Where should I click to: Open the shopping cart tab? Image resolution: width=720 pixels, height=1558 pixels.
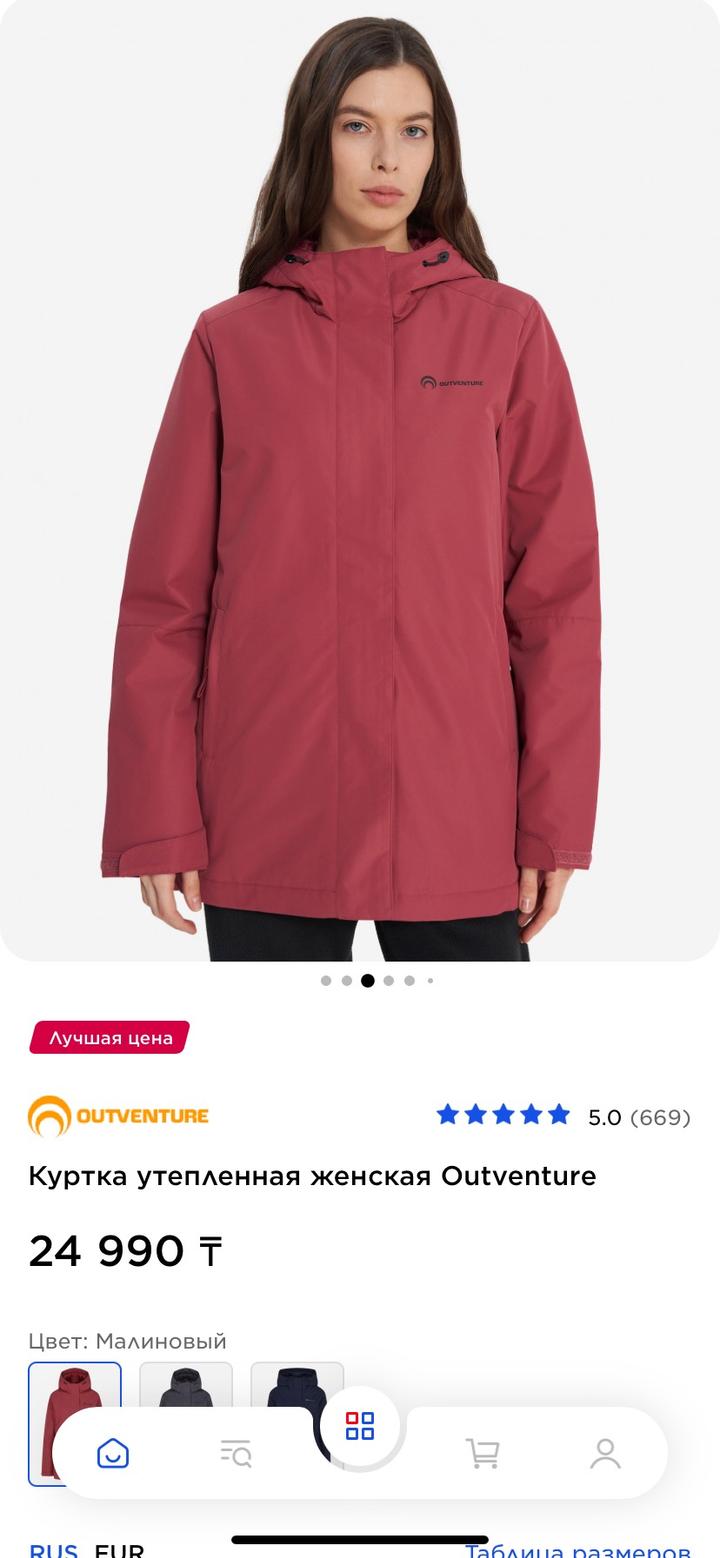tap(483, 1453)
